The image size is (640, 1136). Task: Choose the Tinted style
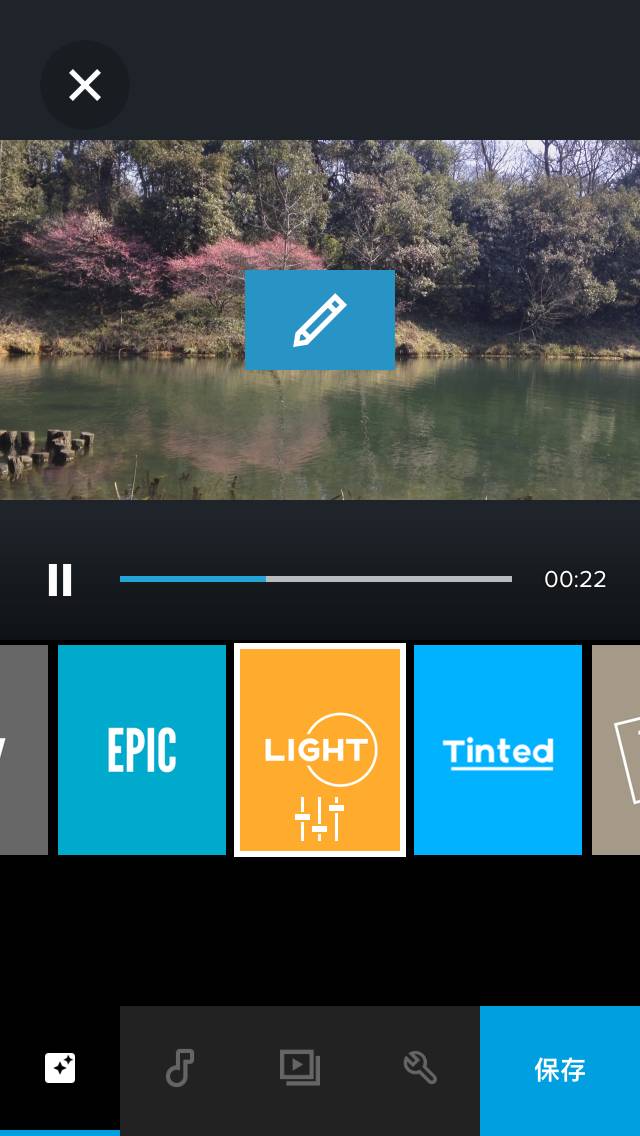coord(498,750)
